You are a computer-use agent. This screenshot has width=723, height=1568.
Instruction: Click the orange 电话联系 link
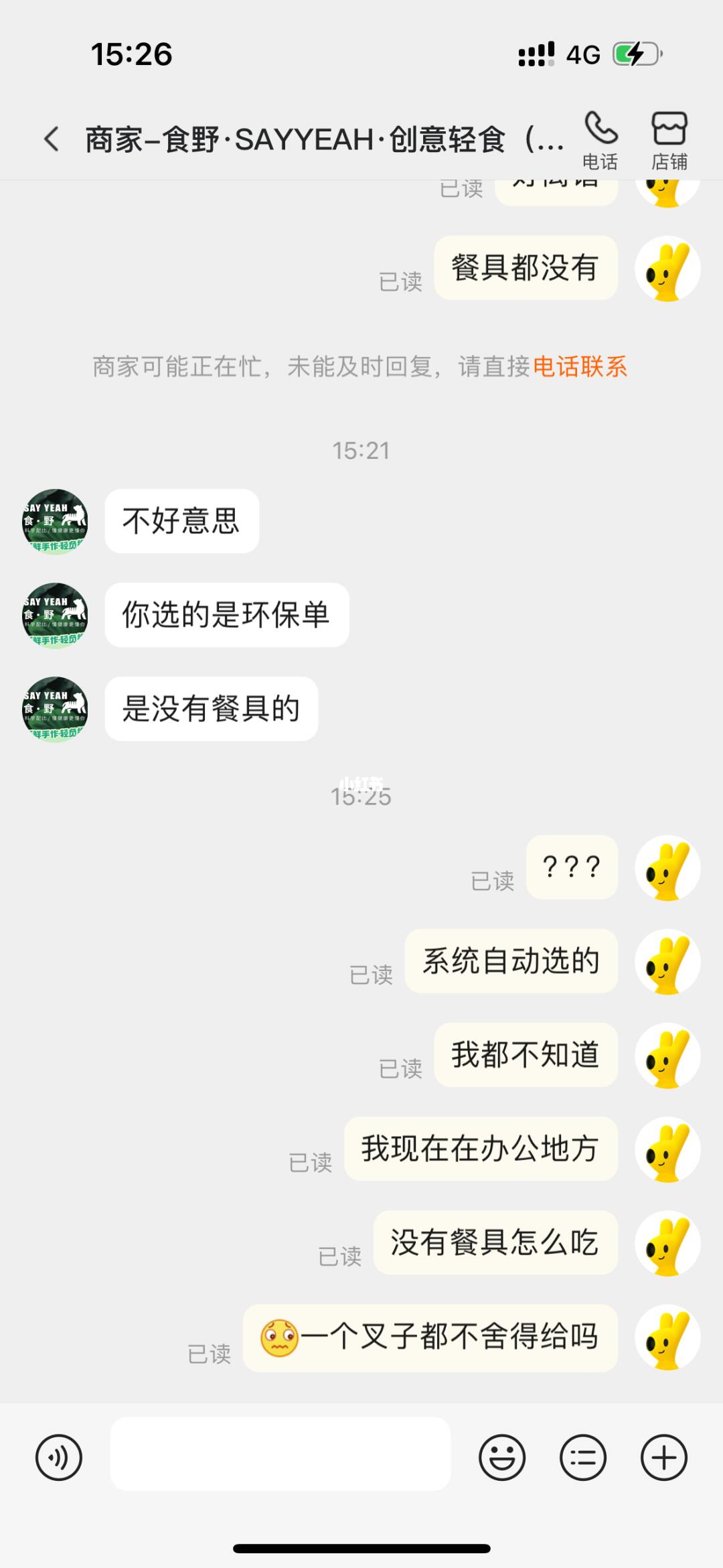(x=581, y=366)
